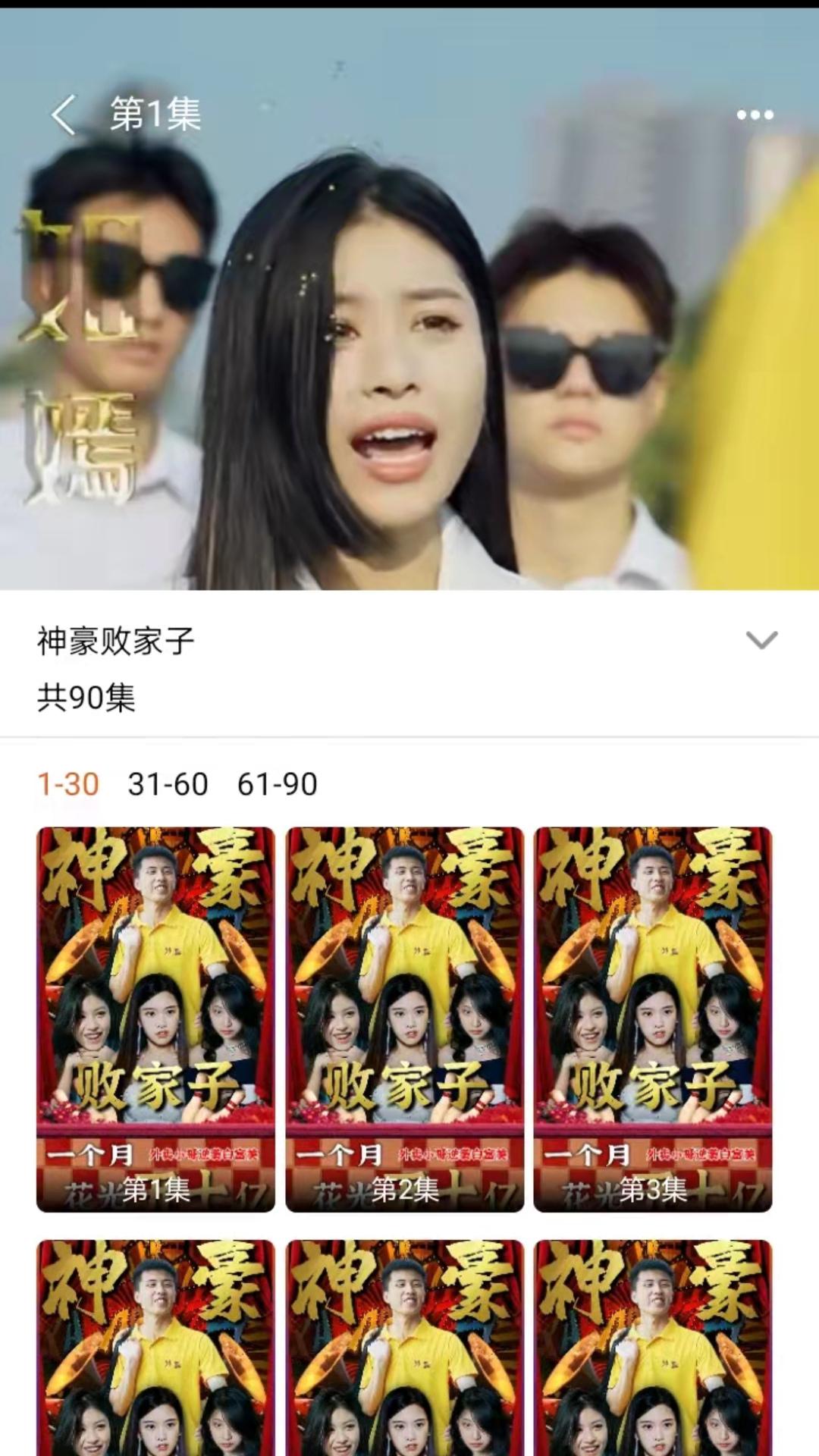This screenshot has height=1456, width=819.
Task: Play episode 第1集 from the grid
Action: click(155, 1018)
